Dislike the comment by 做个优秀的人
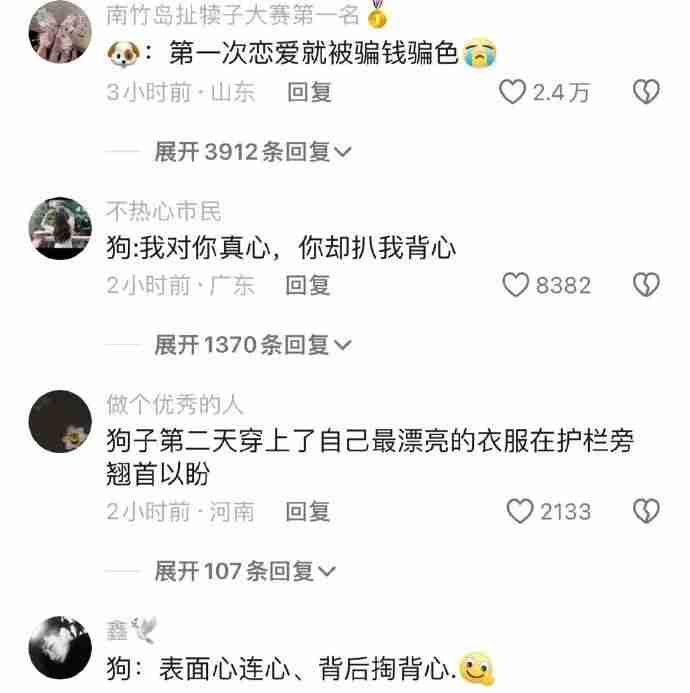This screenshot has height=693, width=690. point(647,512)
